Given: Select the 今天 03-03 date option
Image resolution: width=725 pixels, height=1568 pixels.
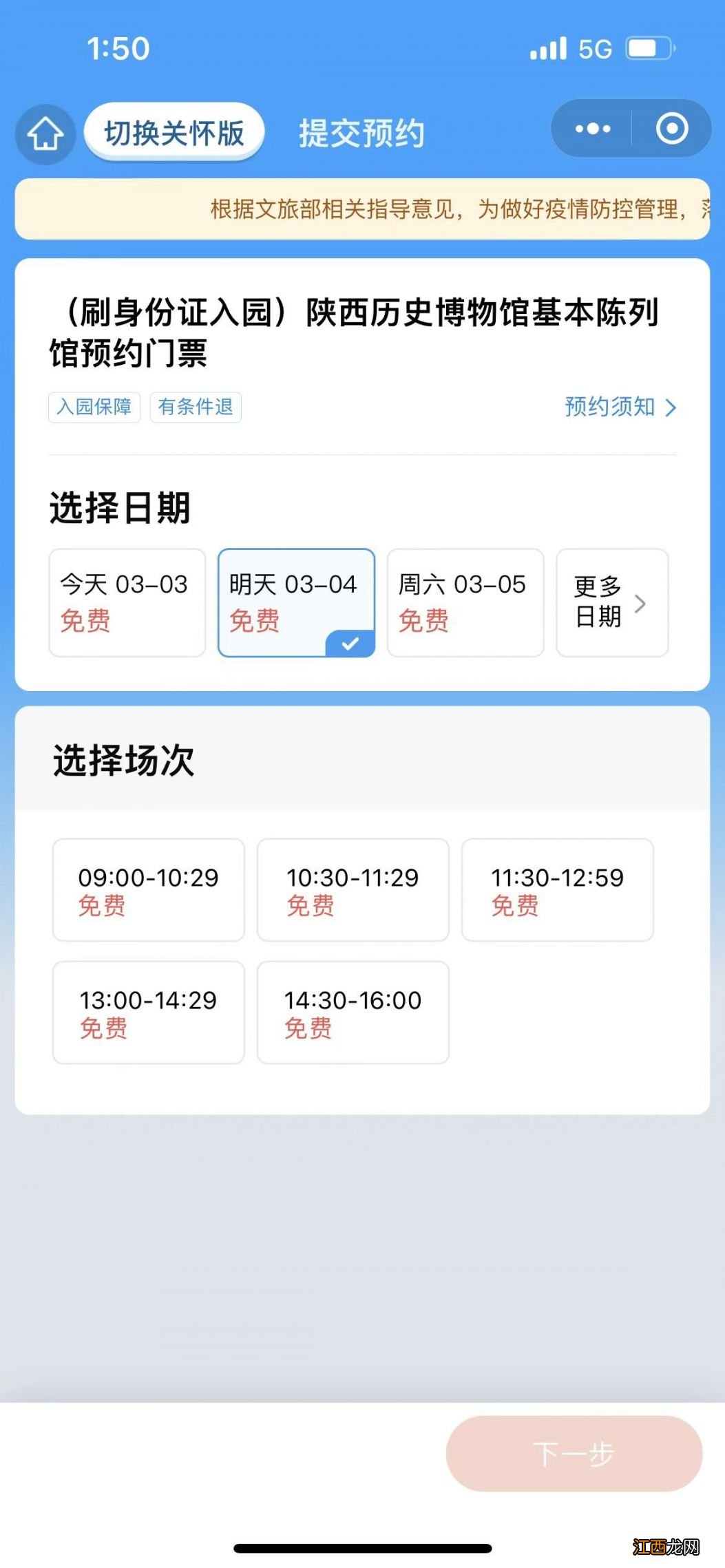Looking at the screenshot, I should pos(127,603).
